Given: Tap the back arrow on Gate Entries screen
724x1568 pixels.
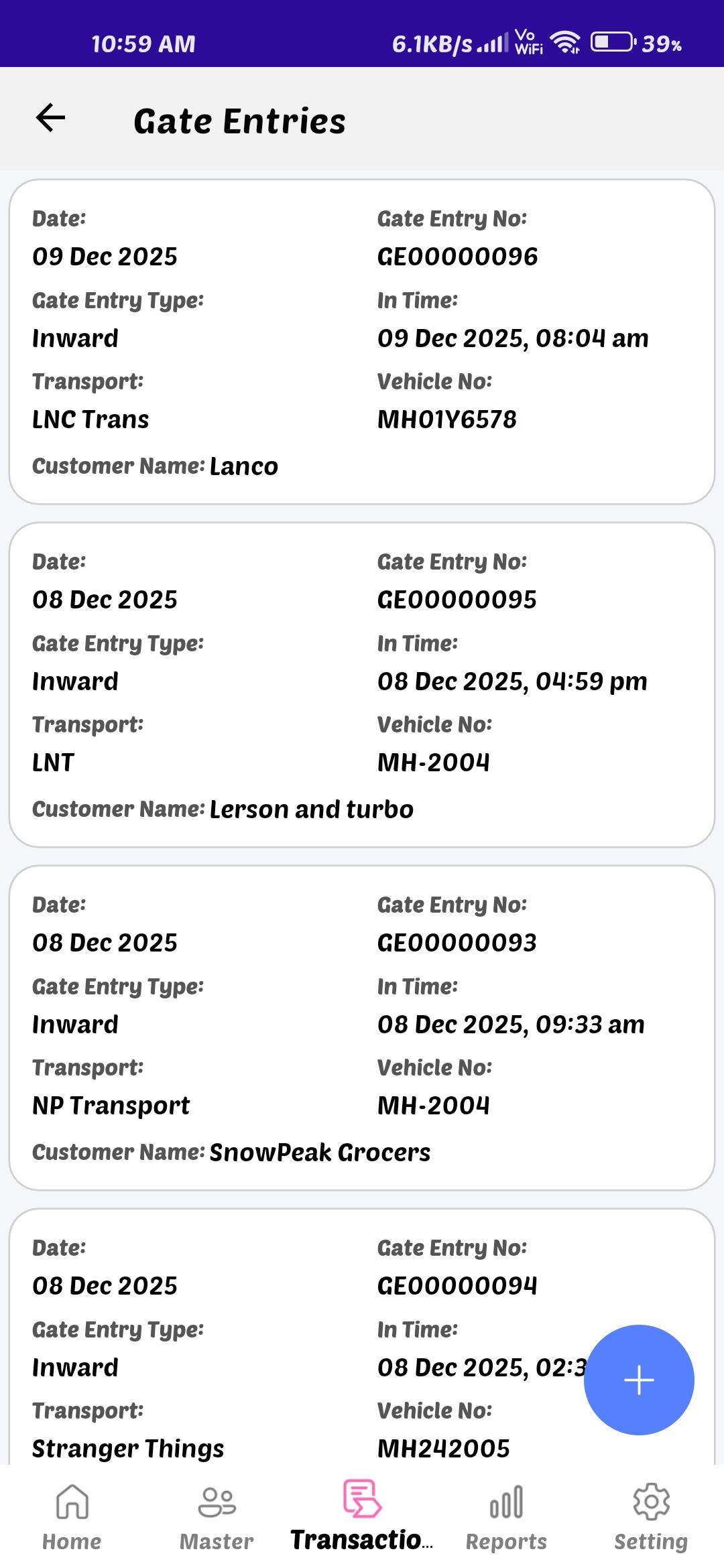Looking at the screenshot, I should [50, 119].
